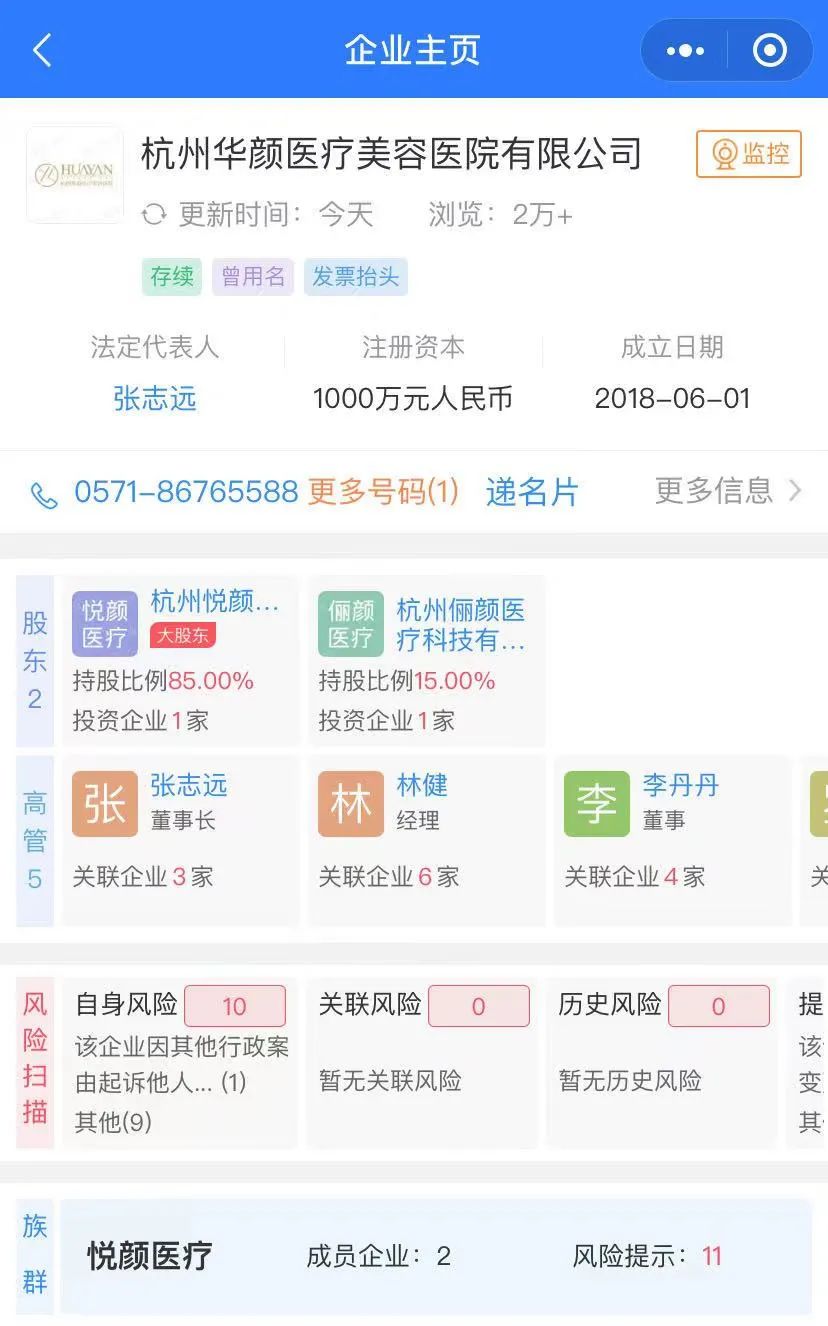This screenshot has width=828, height=1326.
Task: Open 自身风险 card showing 10 risks
Action: [x=181, y=1062]
